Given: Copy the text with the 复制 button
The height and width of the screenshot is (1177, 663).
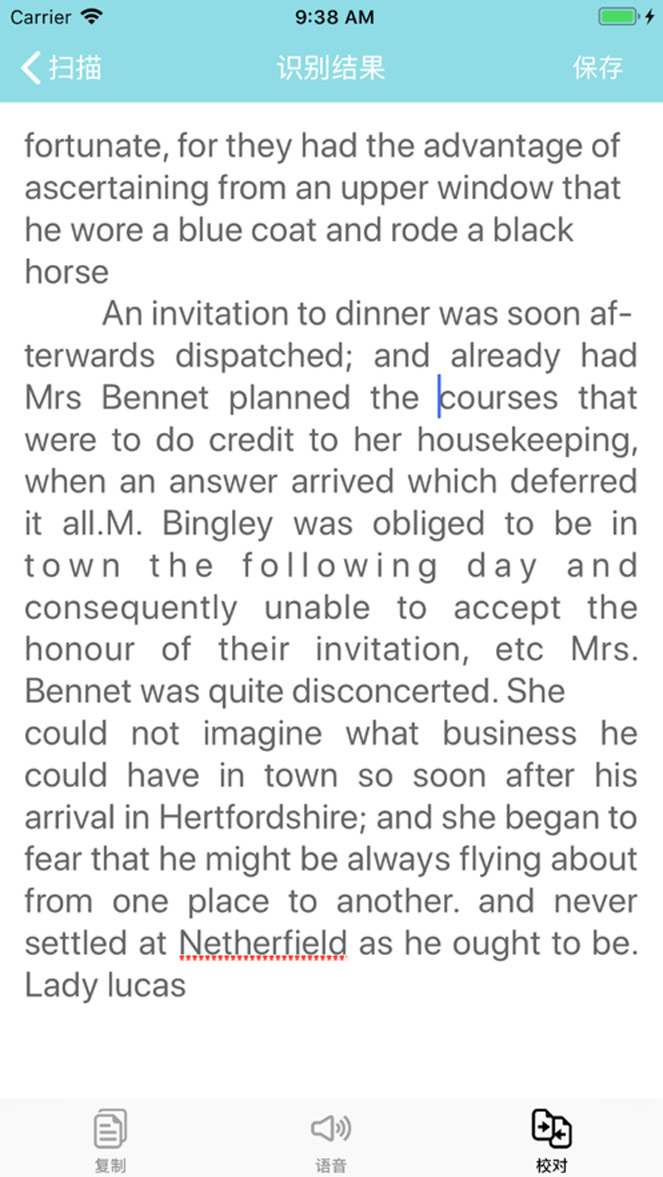Looking at the screenshot, I should tap(110, 1139).
